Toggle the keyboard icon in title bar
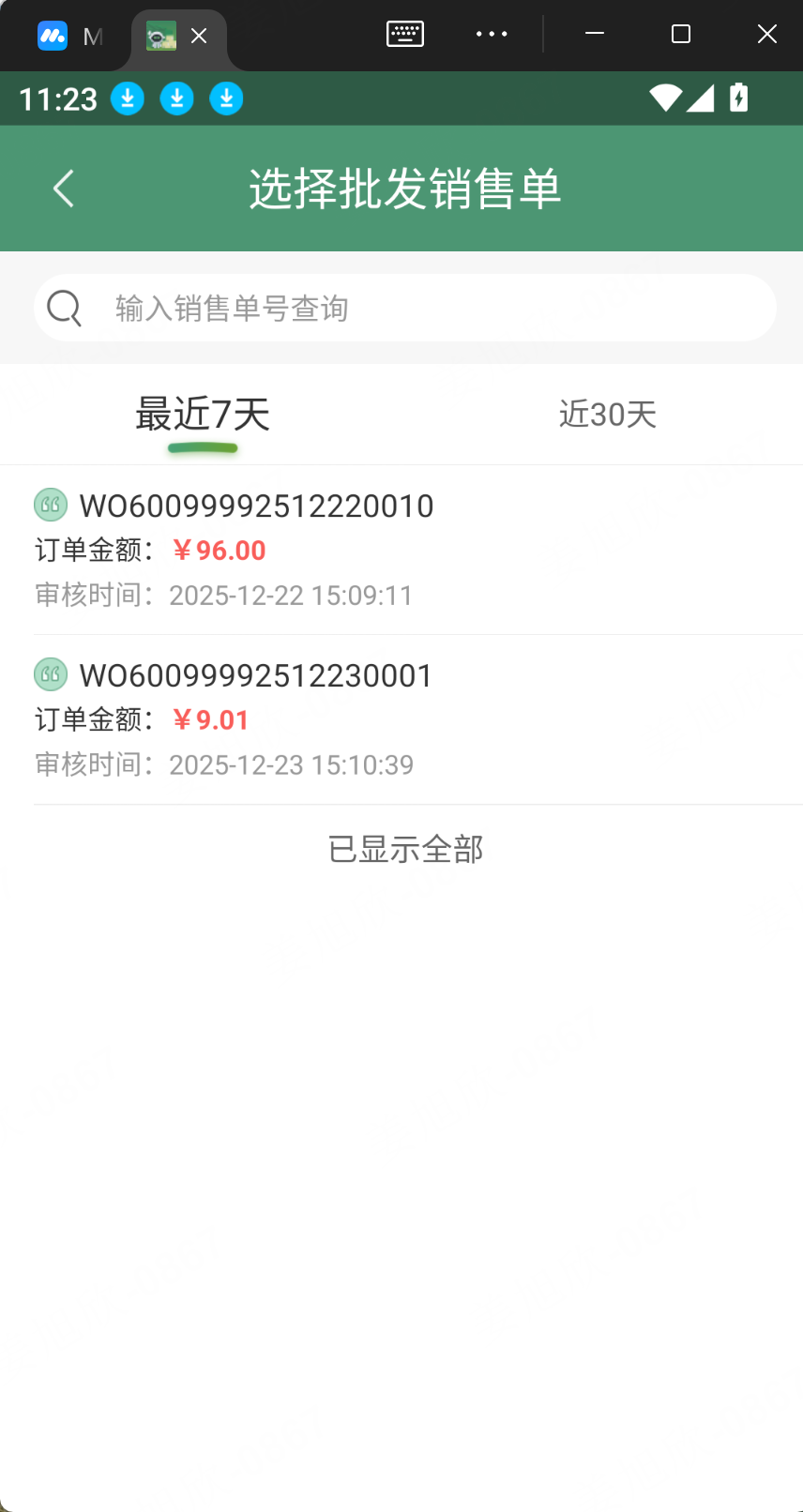The width and height of the screenshot is (803, 1512). 405,35
